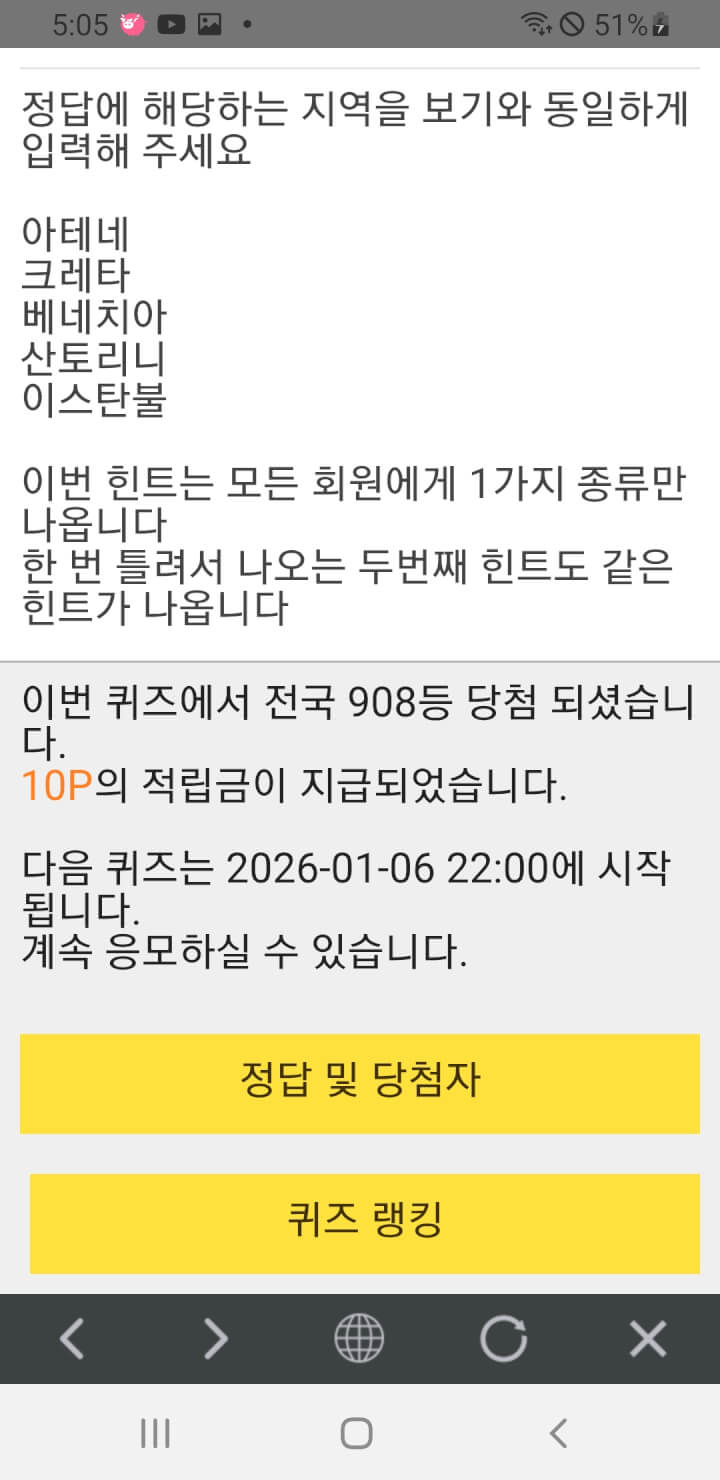Image resolution: width=720 pixels, height=1480 pixels.
Task: Close the in-app browser
Action: point(647,1338)
